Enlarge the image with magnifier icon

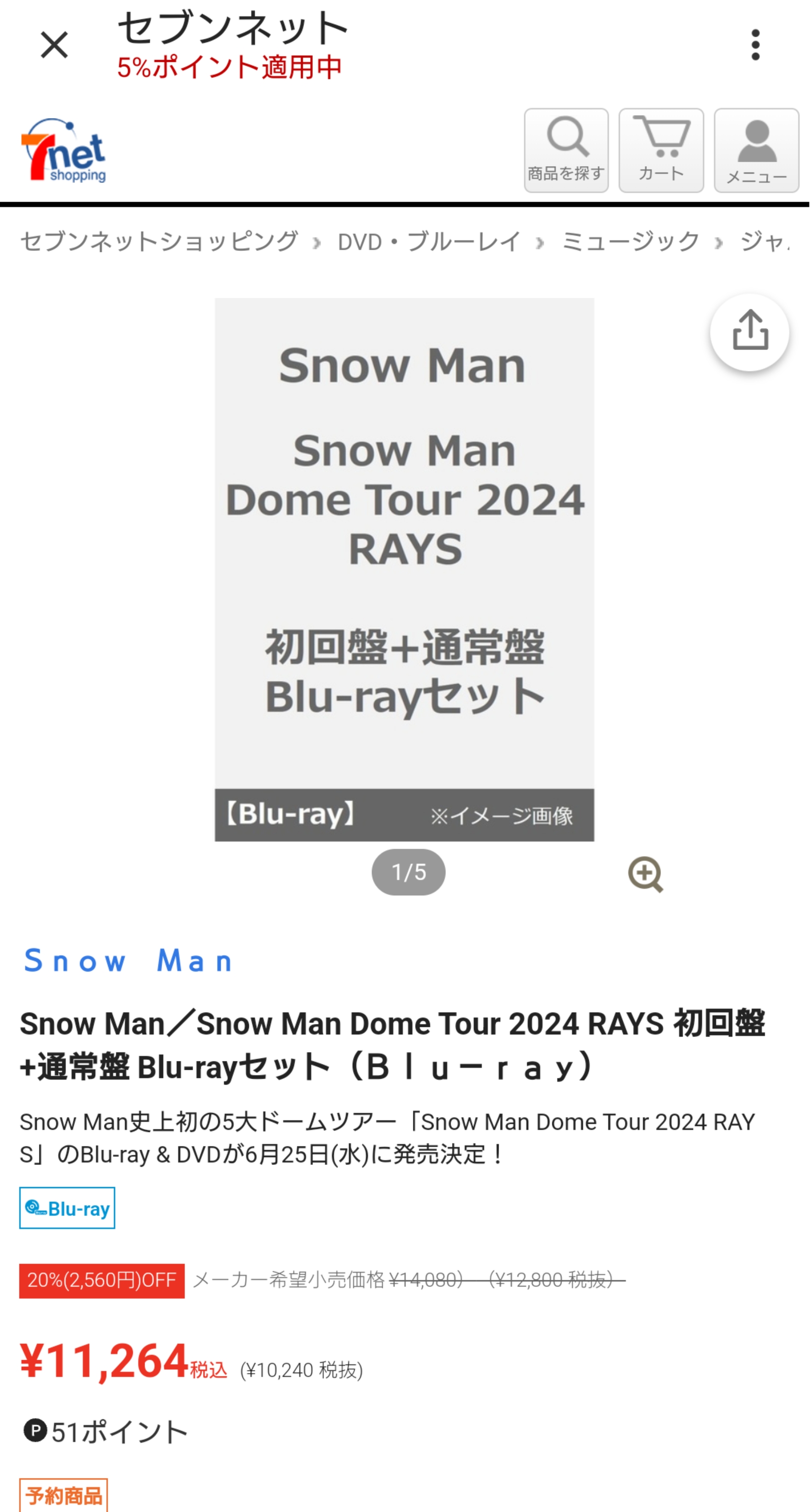645,874
